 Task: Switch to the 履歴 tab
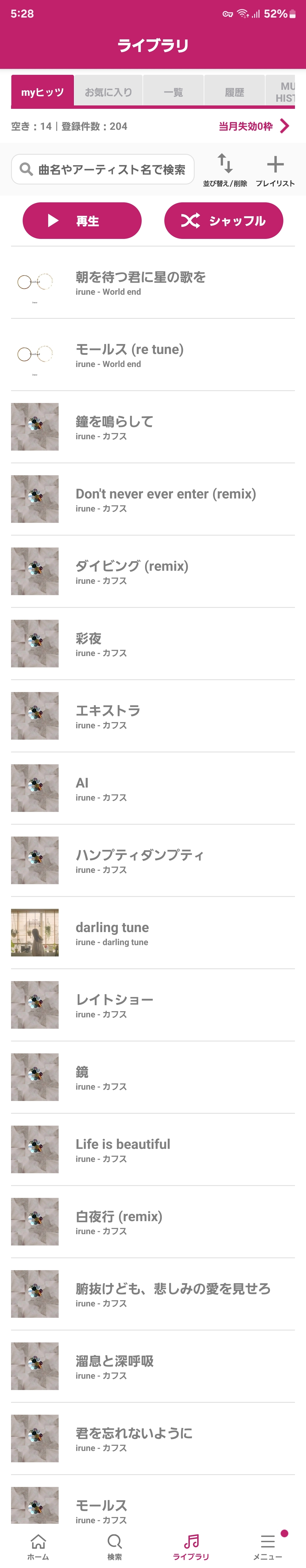coord(234,92)
